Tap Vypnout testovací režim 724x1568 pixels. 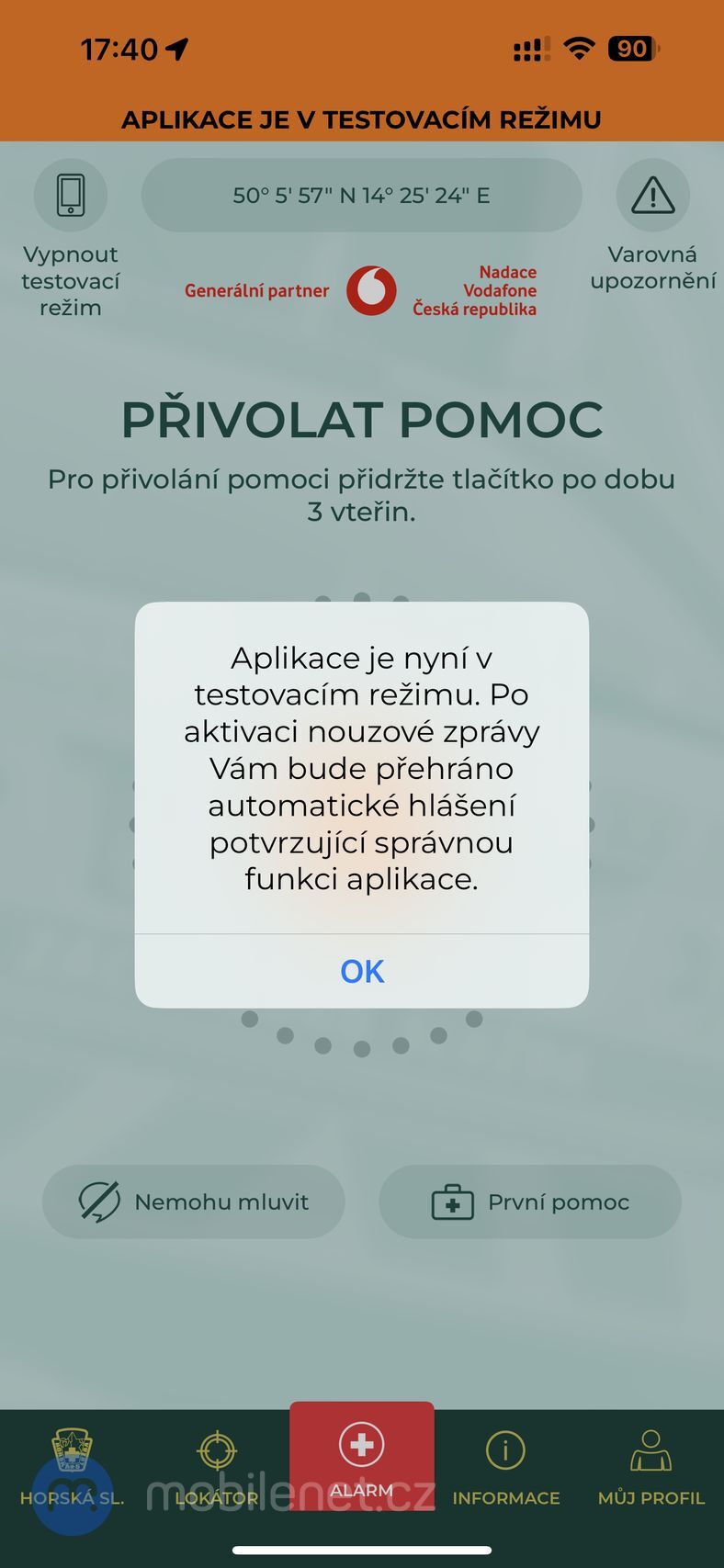[71, 281]
